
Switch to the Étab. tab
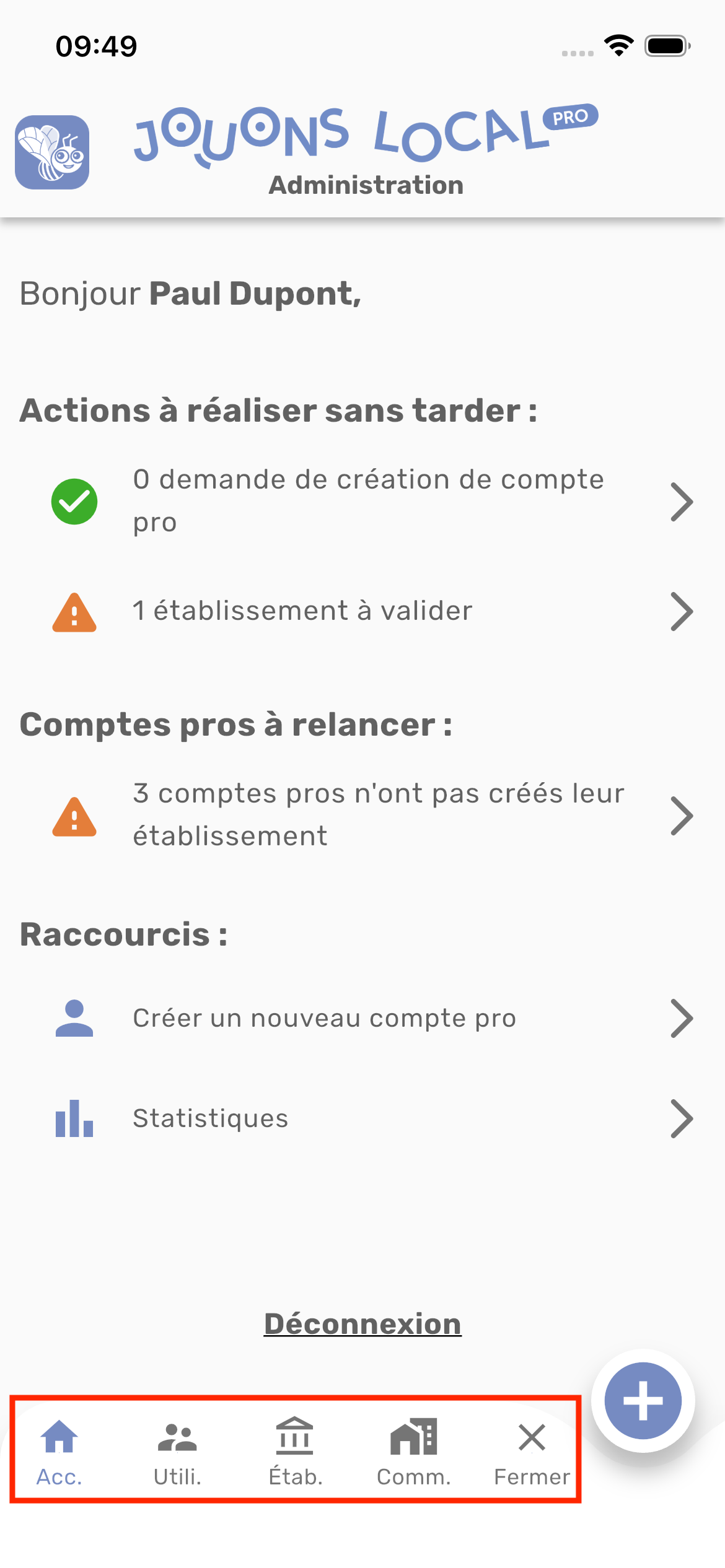(296, 1452)
